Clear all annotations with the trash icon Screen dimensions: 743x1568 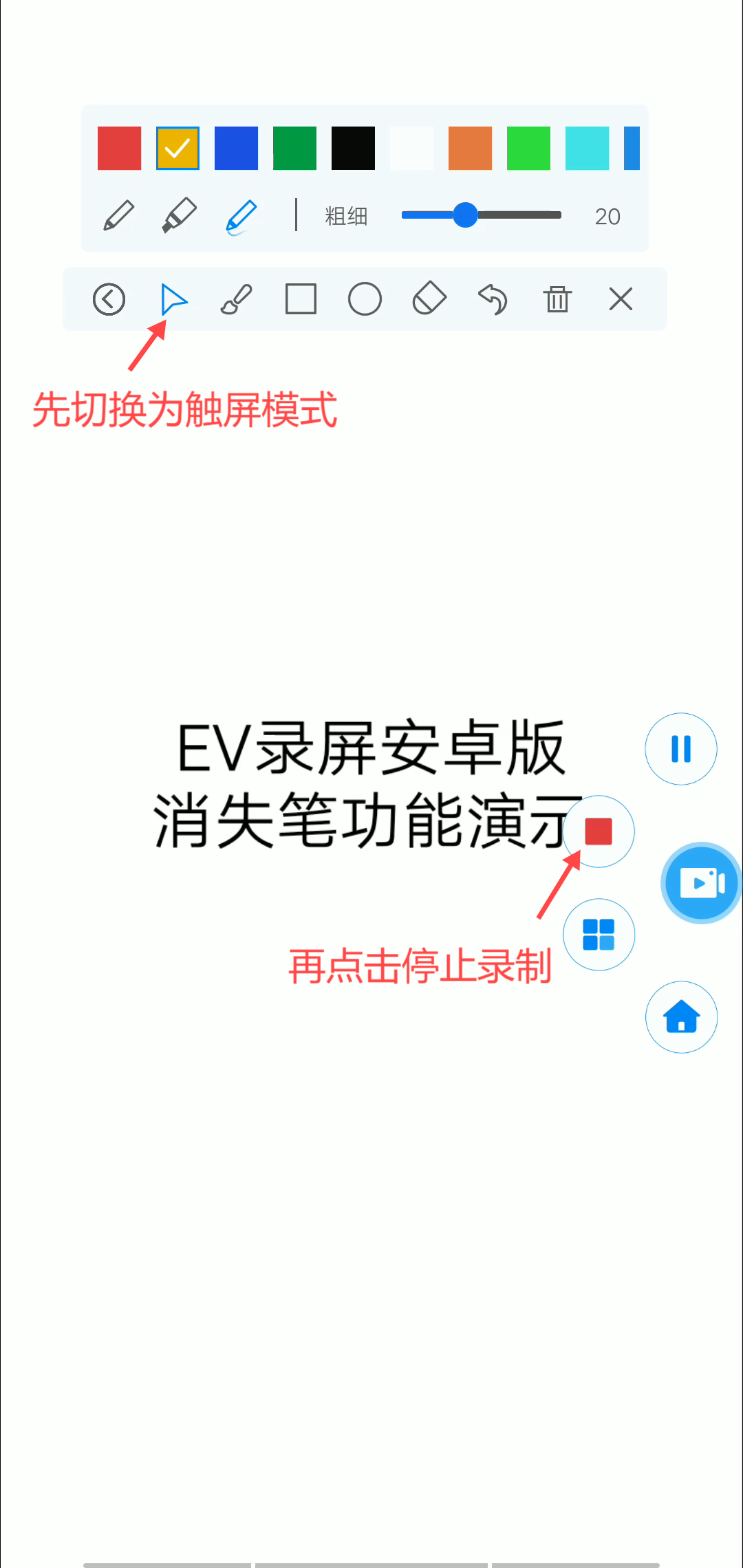pyautogui.click(x=557, y=299)
